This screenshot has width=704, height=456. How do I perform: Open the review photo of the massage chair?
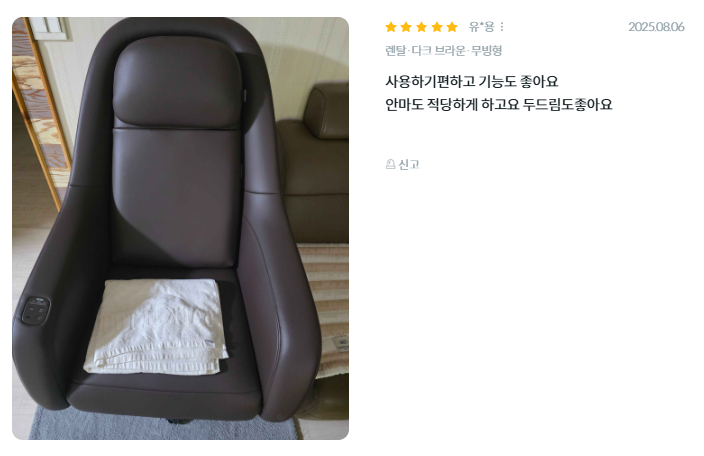point(180,228)
